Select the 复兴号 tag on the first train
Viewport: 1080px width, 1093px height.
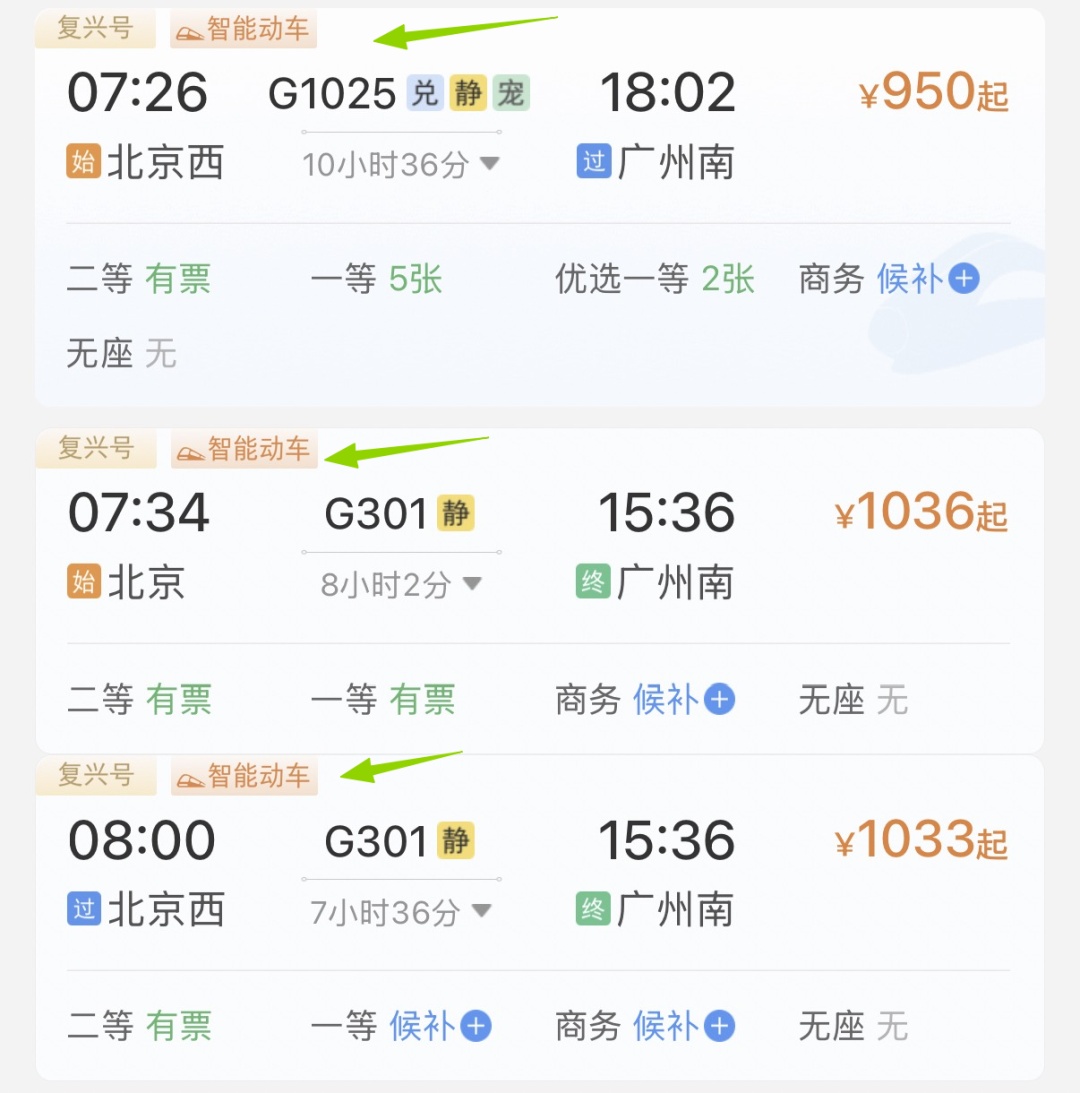click(x=96, y=30)
